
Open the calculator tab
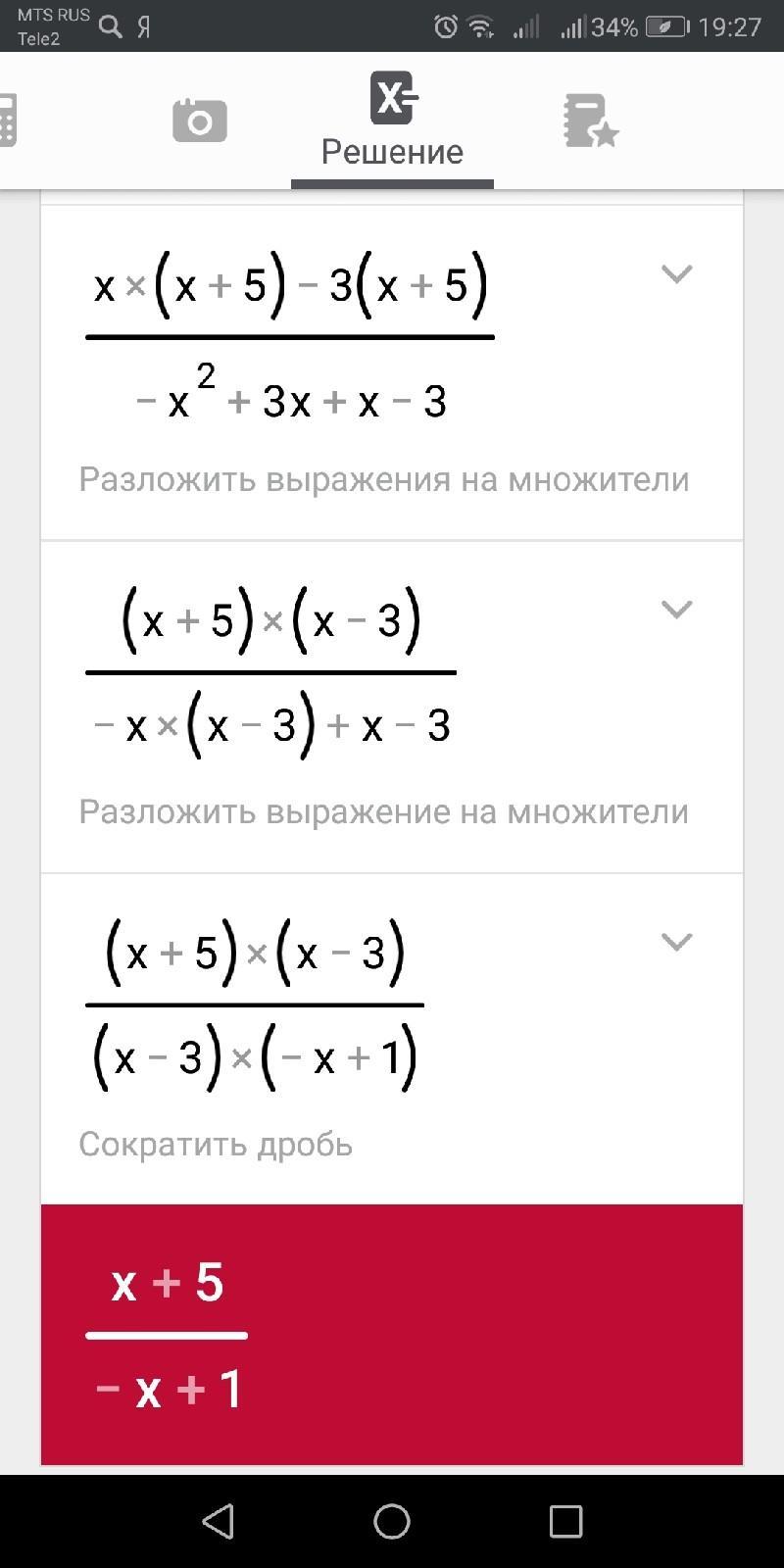point(8,120)
